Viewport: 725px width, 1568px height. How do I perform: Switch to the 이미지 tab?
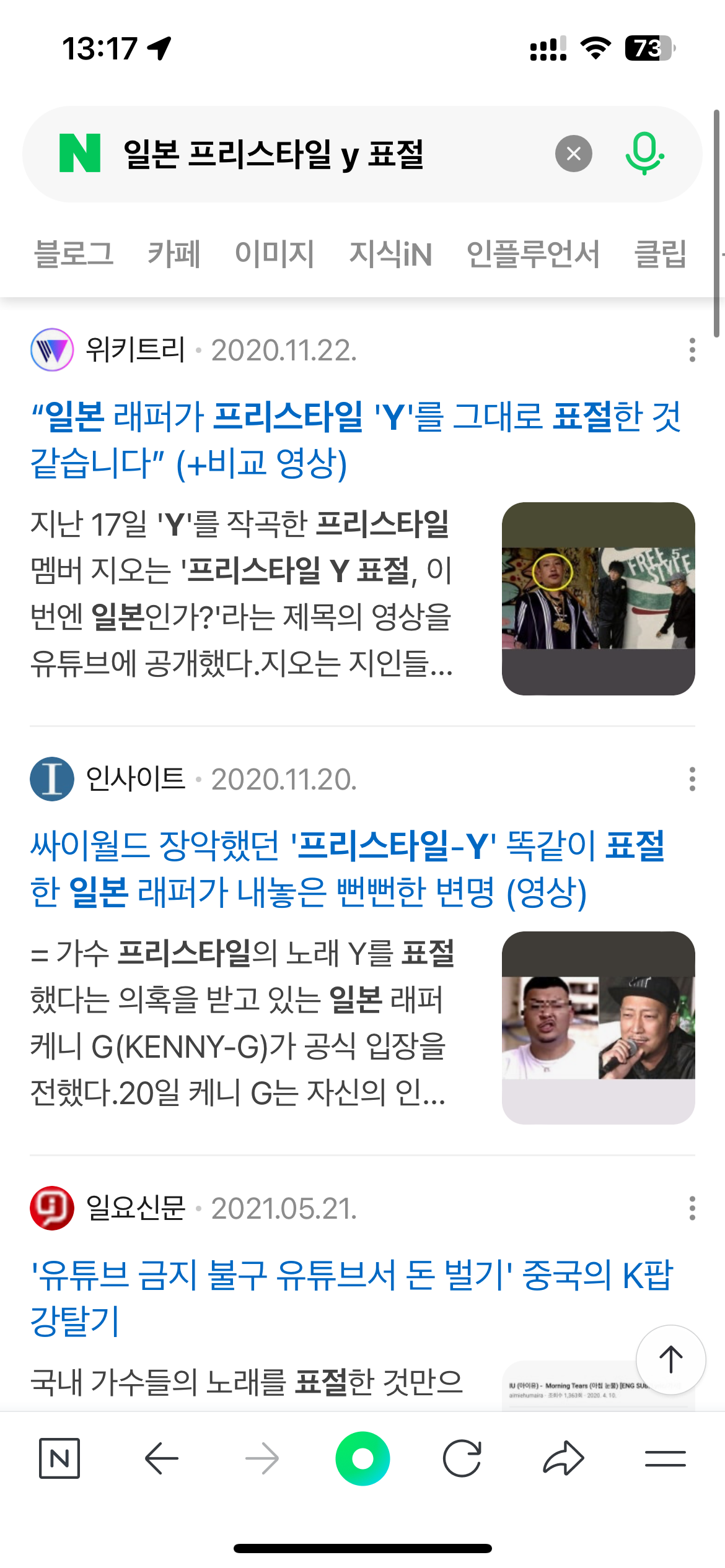click(275, 254)
